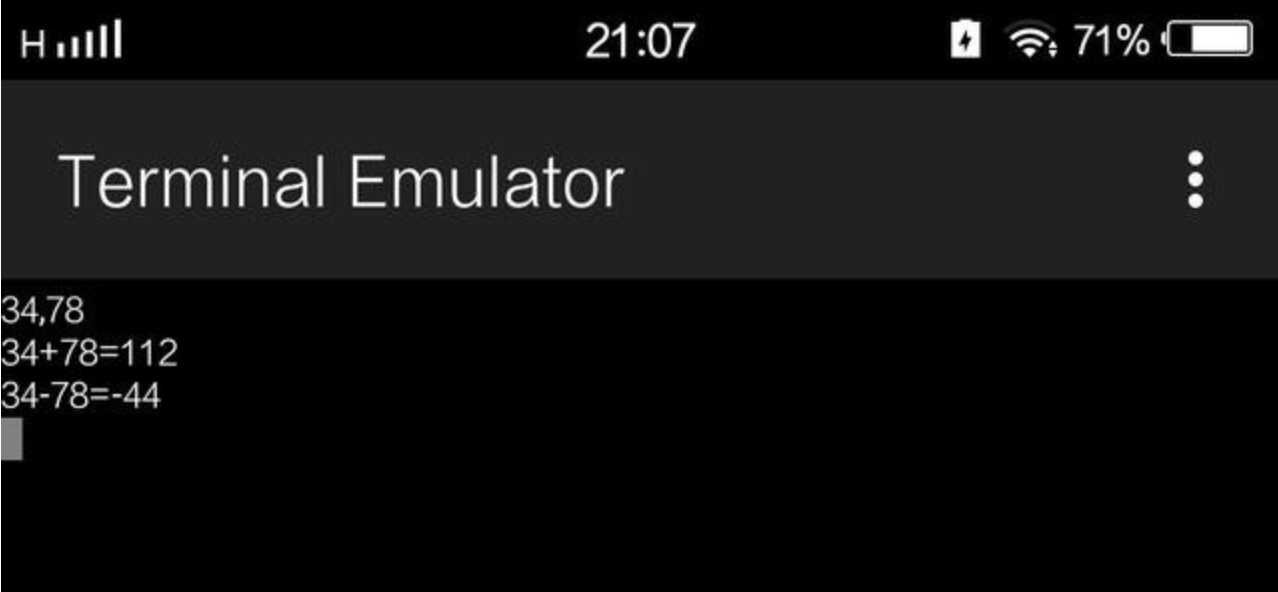Open the three-dot overflow menu
Screen dimensions: 1278x592
click(x=1195, y=181)
